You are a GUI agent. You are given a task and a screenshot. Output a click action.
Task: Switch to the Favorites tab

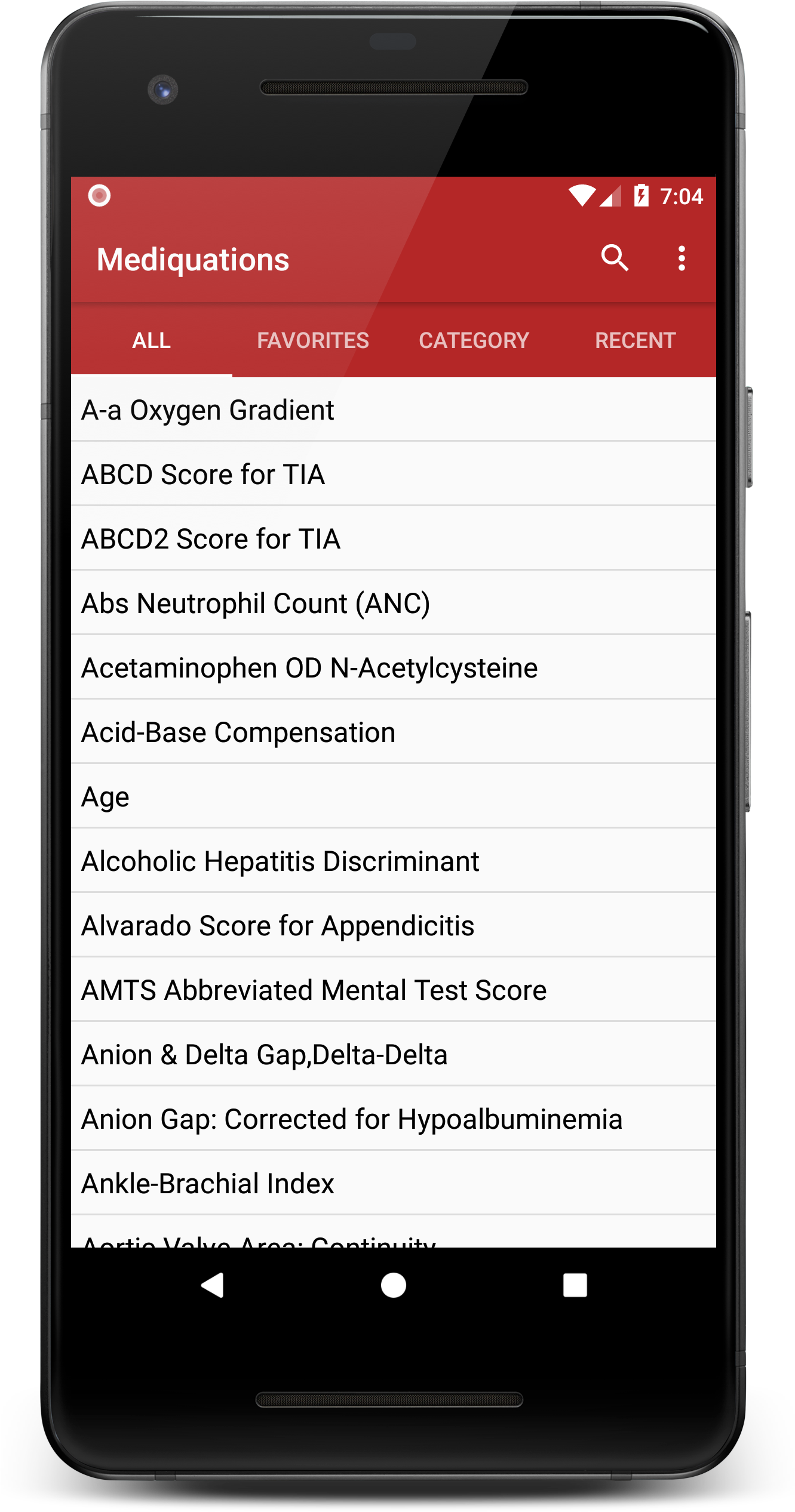pyautogui.click(x=312, y=340)
